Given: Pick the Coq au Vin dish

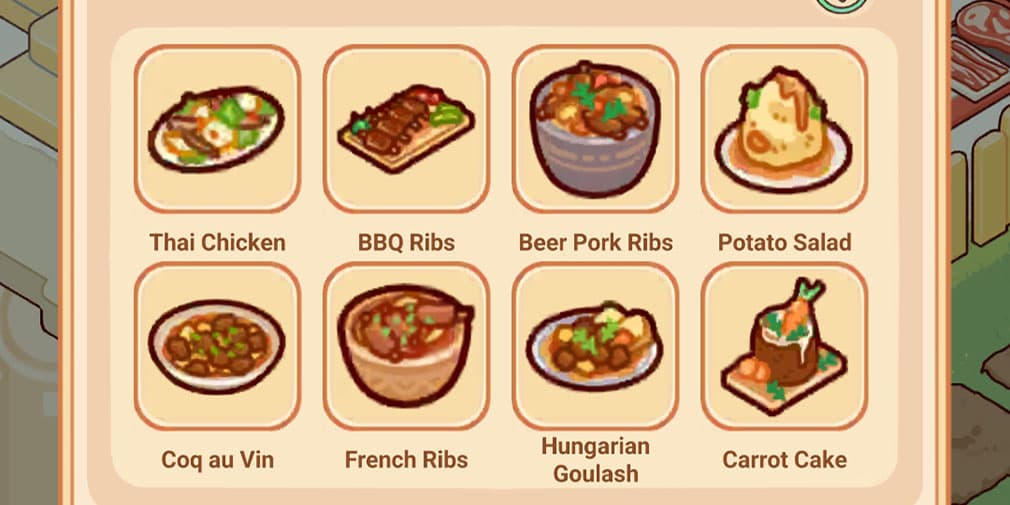Looking at the screenshot, I should click(x=217, y=346).
